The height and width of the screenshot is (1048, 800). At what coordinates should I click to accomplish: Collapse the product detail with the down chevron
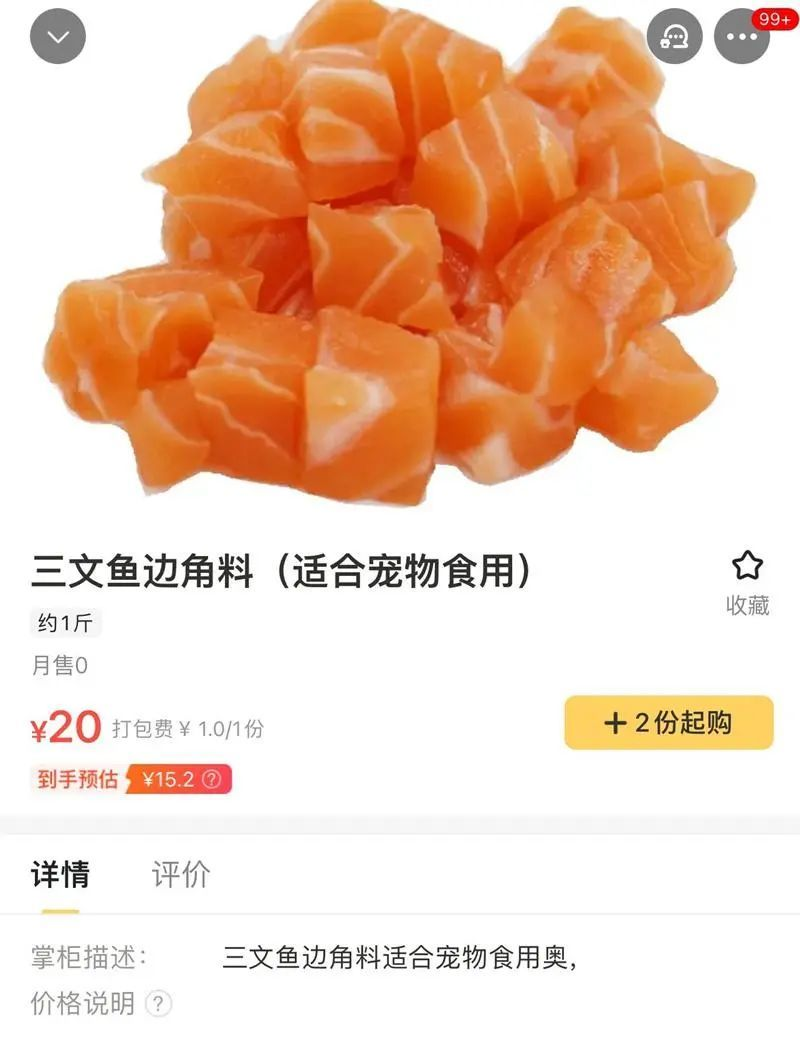(x=58, y=37)
